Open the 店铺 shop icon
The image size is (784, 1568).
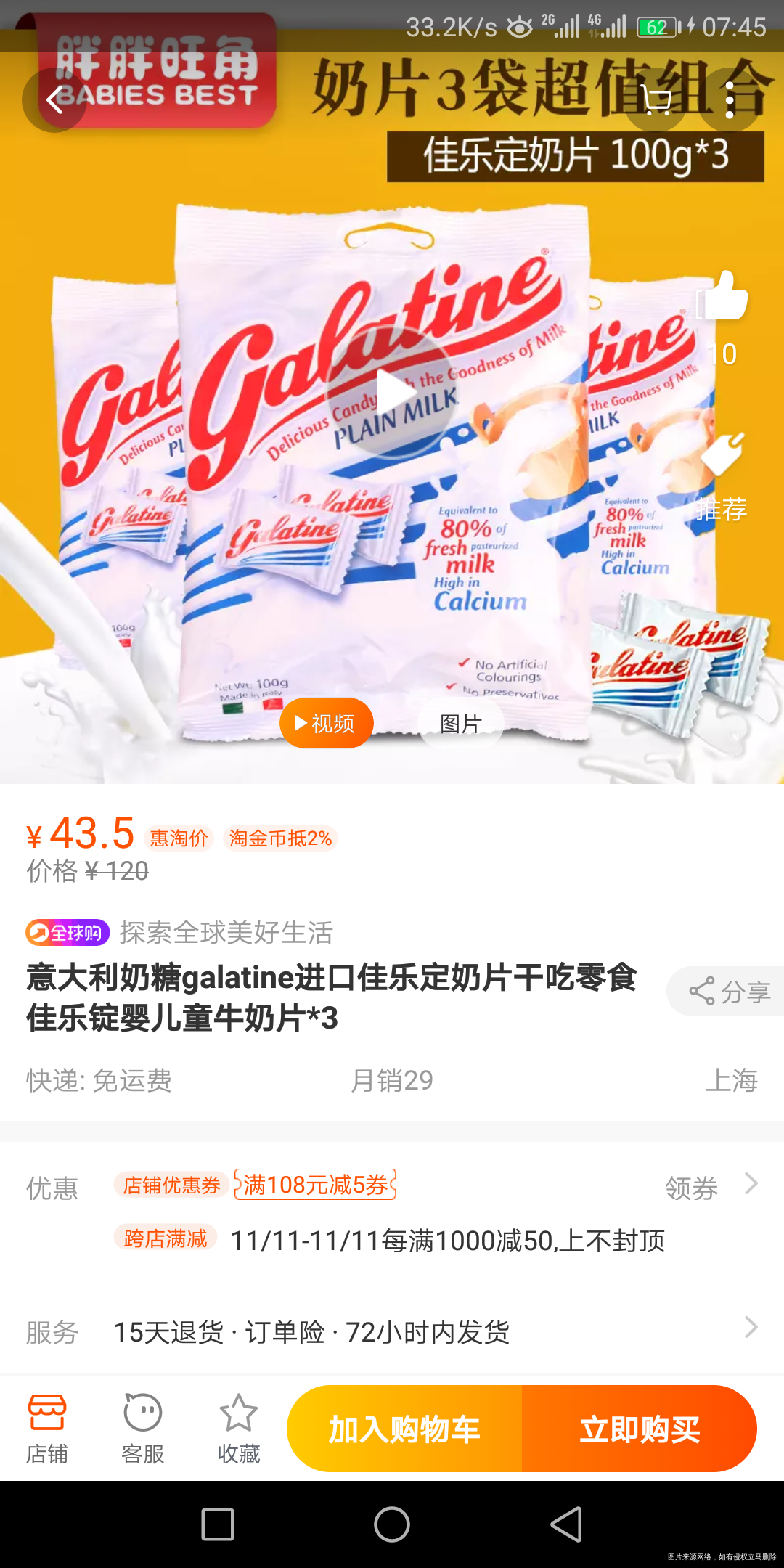[x=47, y=1426]
